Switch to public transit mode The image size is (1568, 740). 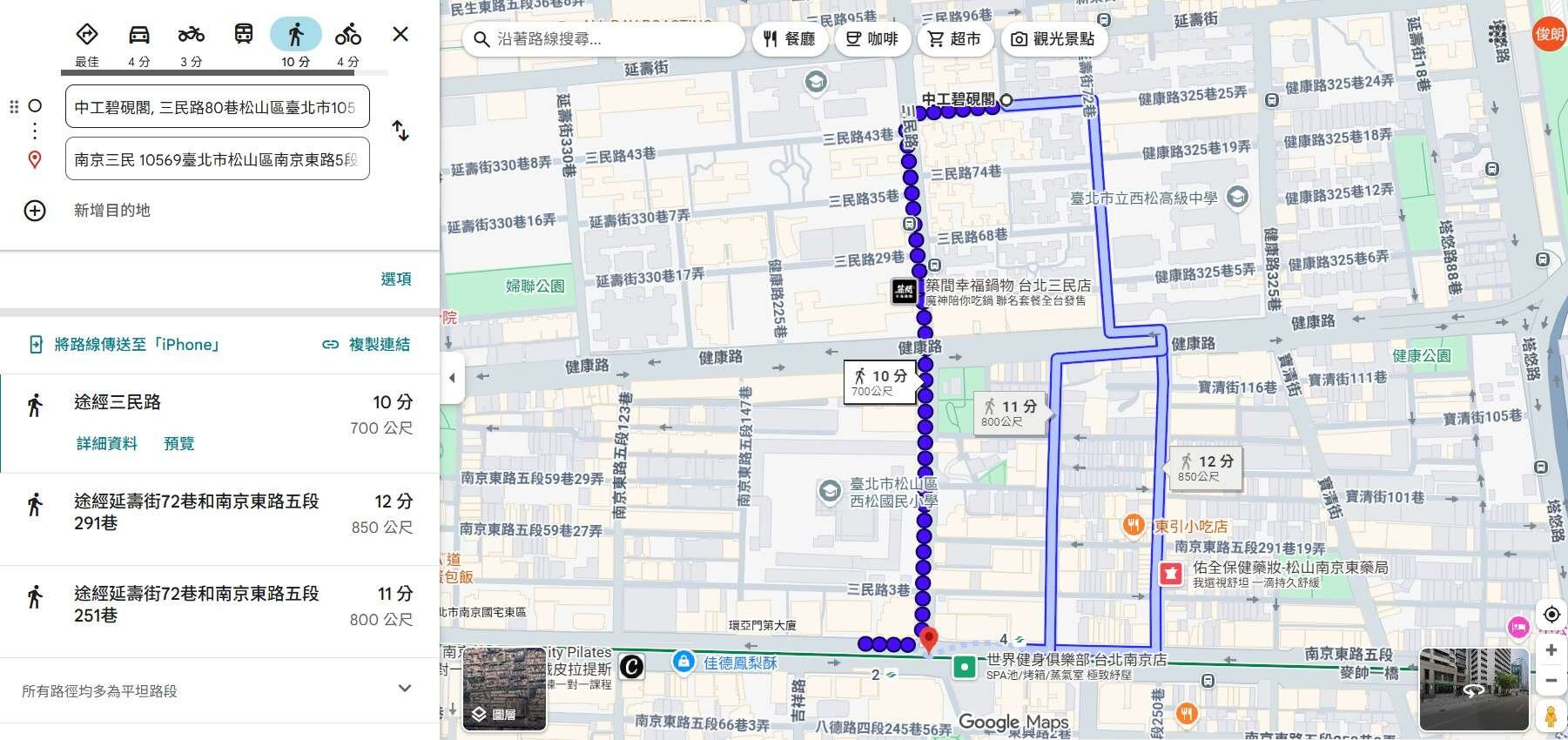click(x=244, y=35)
